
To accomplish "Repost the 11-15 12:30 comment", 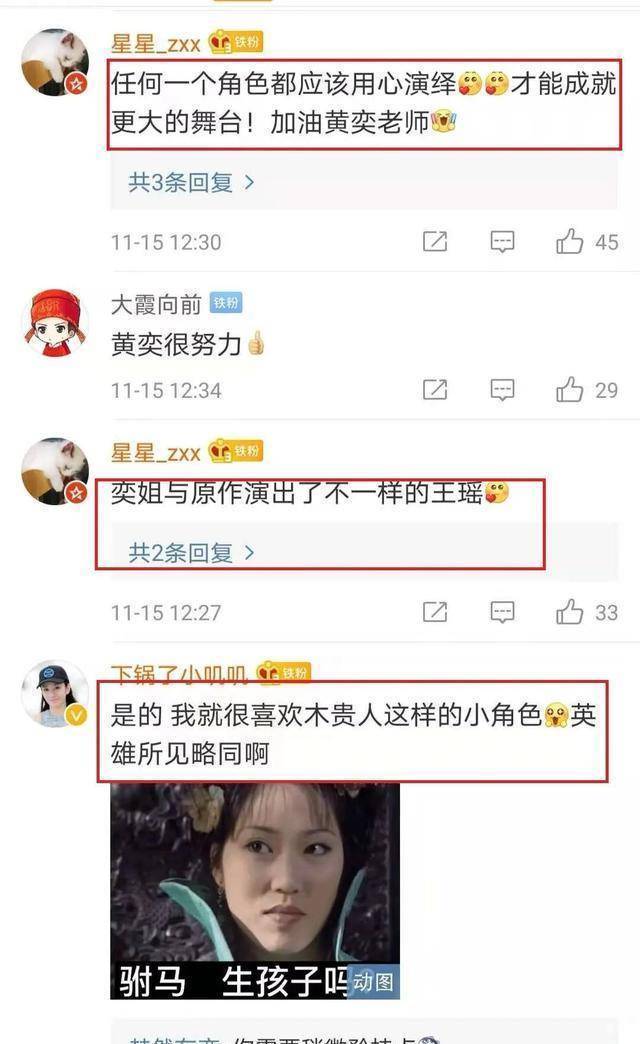I will point(435,242).
